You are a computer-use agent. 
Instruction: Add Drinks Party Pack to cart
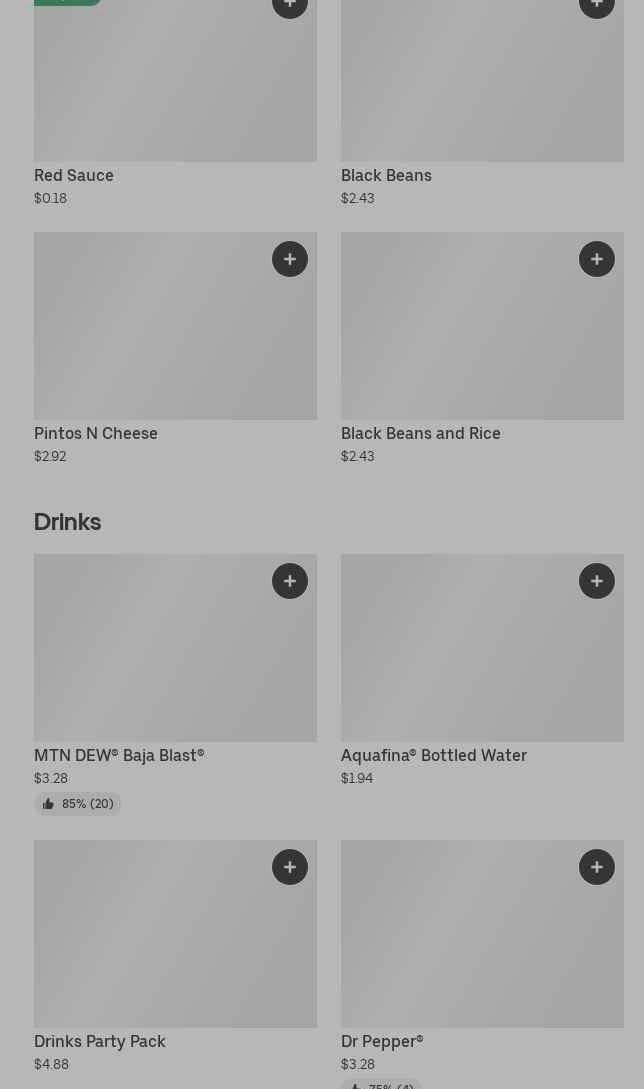coord(290,867)
